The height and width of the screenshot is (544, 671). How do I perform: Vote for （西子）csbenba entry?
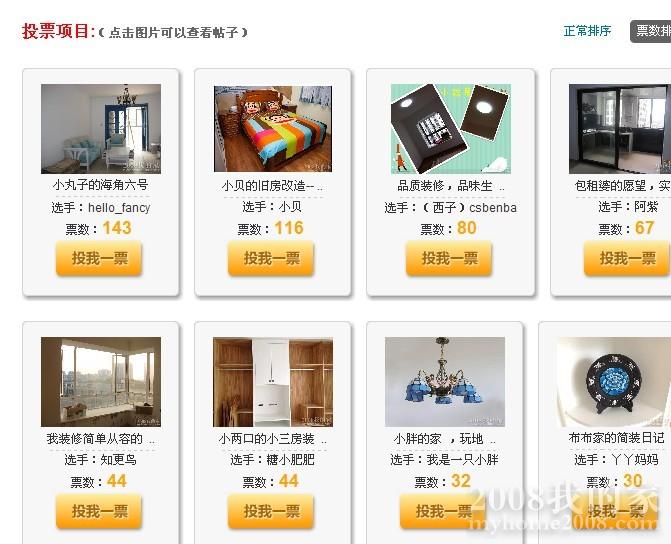(449, 258)
